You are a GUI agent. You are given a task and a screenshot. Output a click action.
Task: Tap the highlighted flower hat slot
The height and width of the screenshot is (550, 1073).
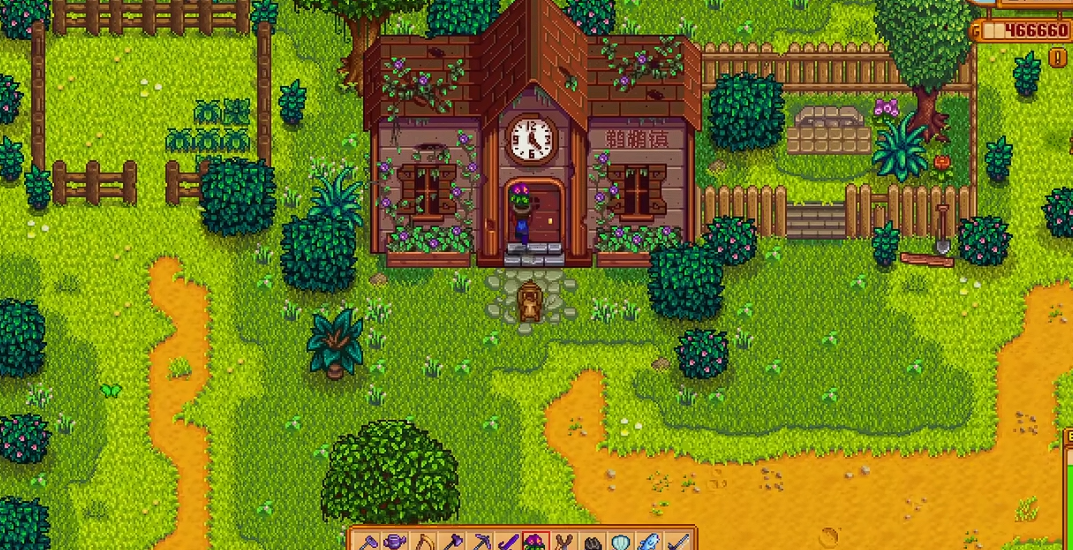pyautogui.click(x=536, y=542)
